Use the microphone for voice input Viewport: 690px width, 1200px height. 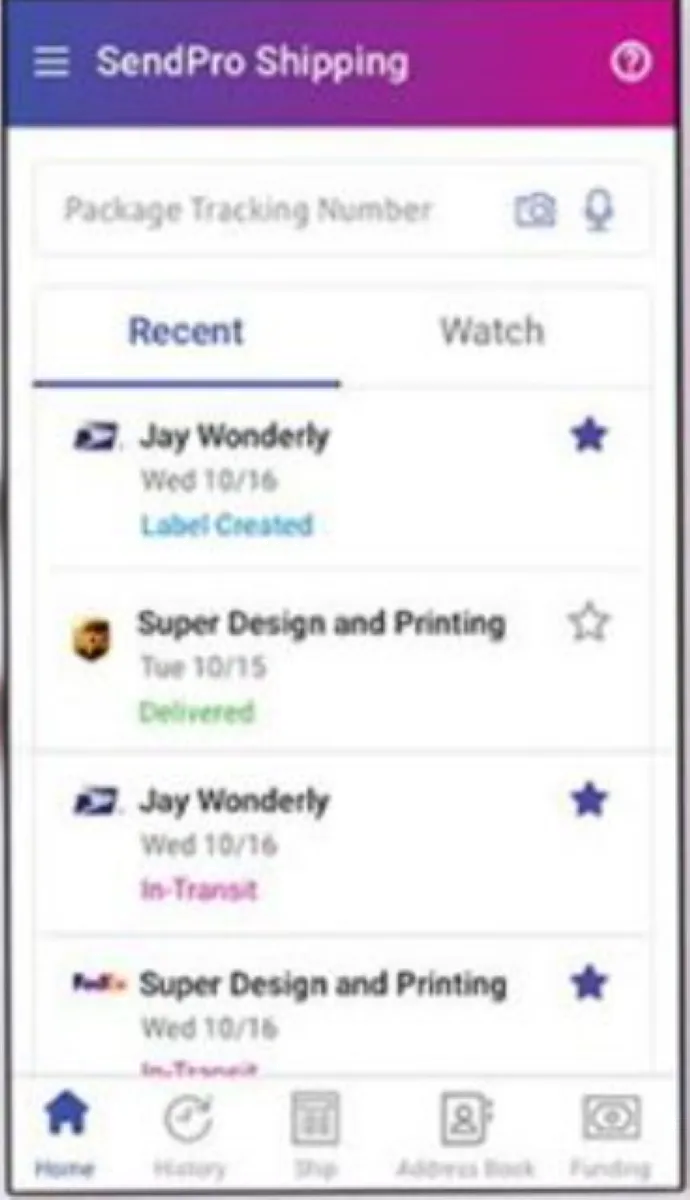[x=599, y=210]
